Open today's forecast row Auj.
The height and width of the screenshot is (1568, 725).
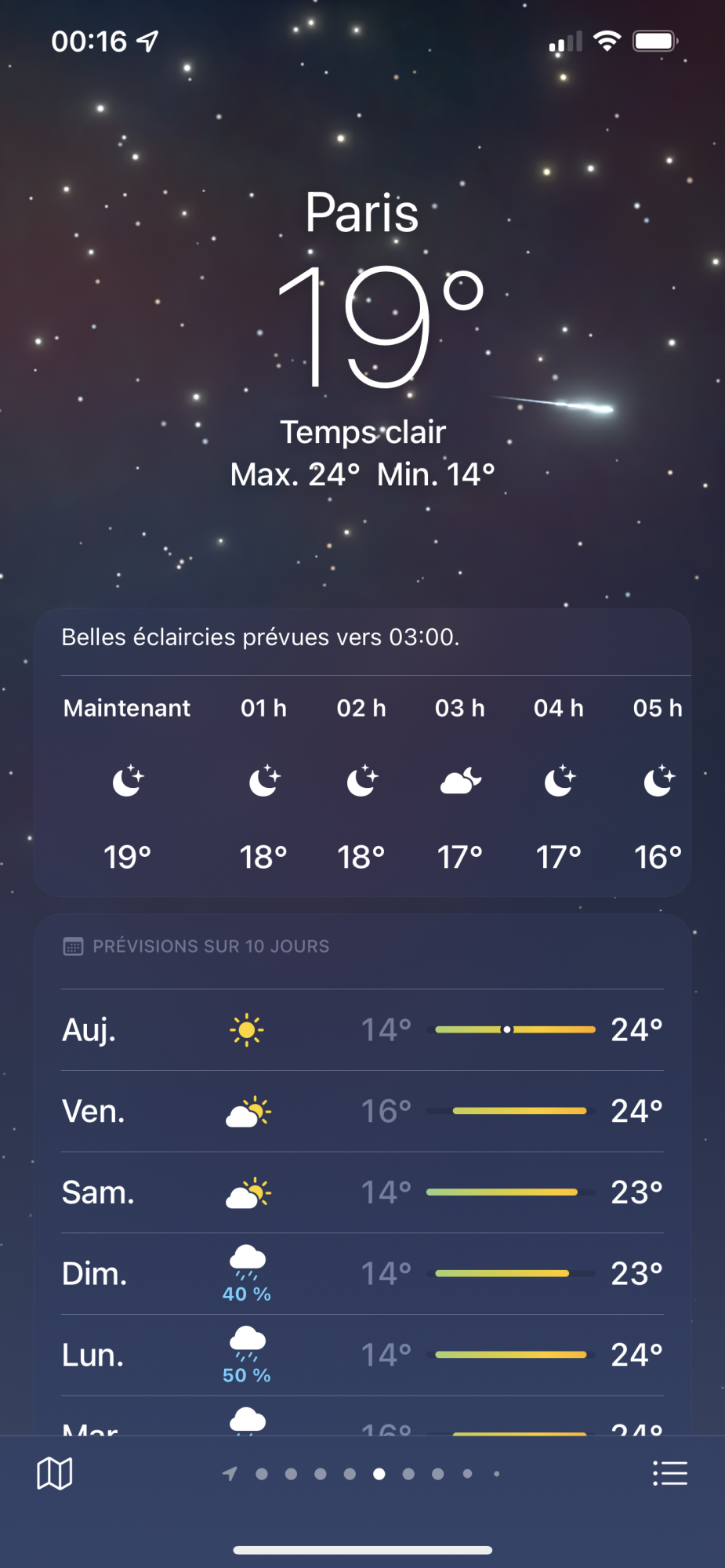click(x=362, y=1029)
